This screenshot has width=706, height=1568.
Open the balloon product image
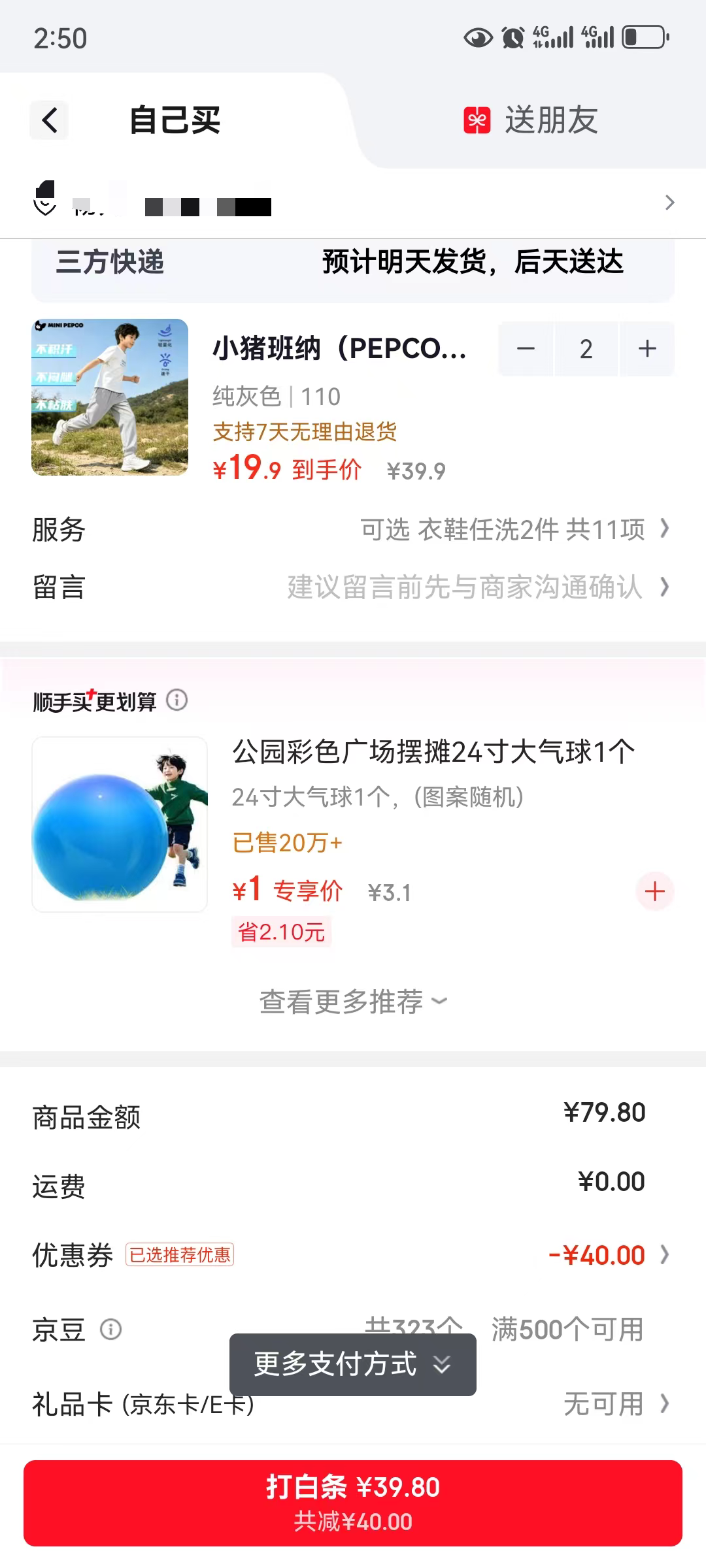click(120, 825)
